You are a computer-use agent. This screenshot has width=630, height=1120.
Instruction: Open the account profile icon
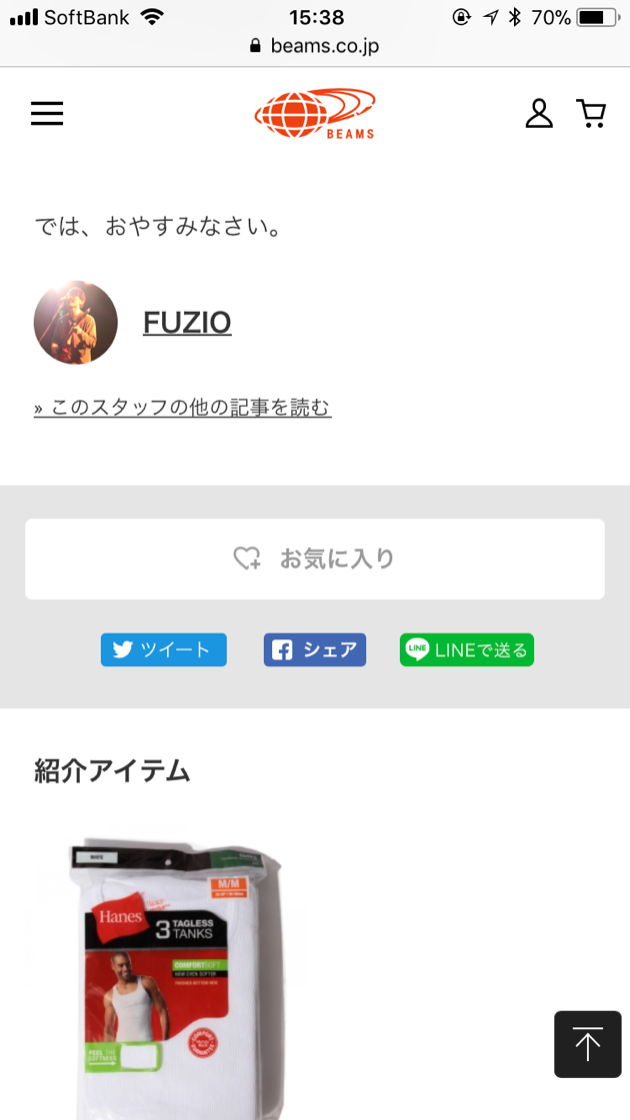point(539,114)
